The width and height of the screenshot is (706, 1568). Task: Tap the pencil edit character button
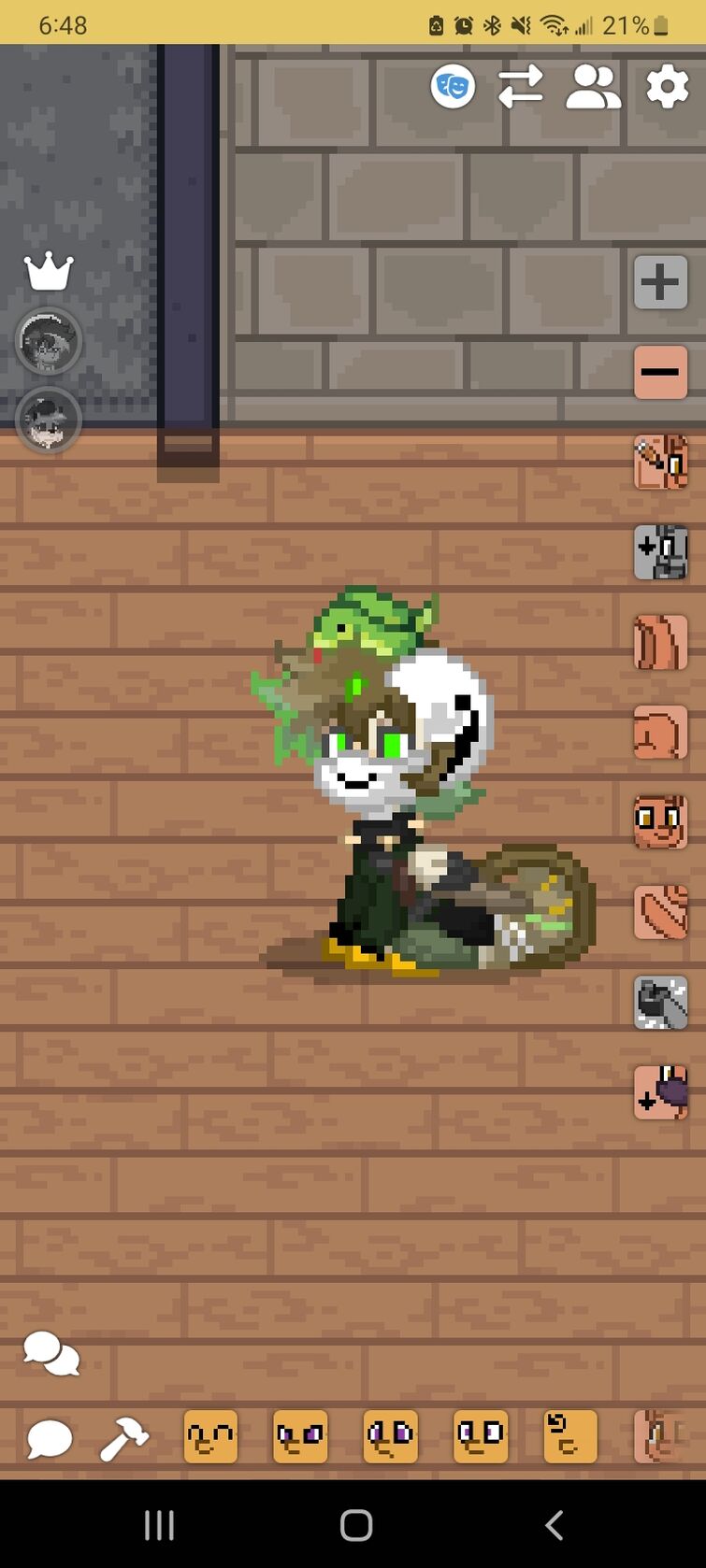coord(660,462)
